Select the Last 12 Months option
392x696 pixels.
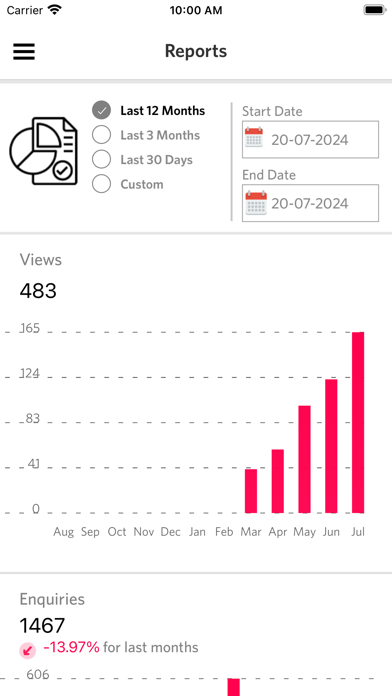pos(149,111)
